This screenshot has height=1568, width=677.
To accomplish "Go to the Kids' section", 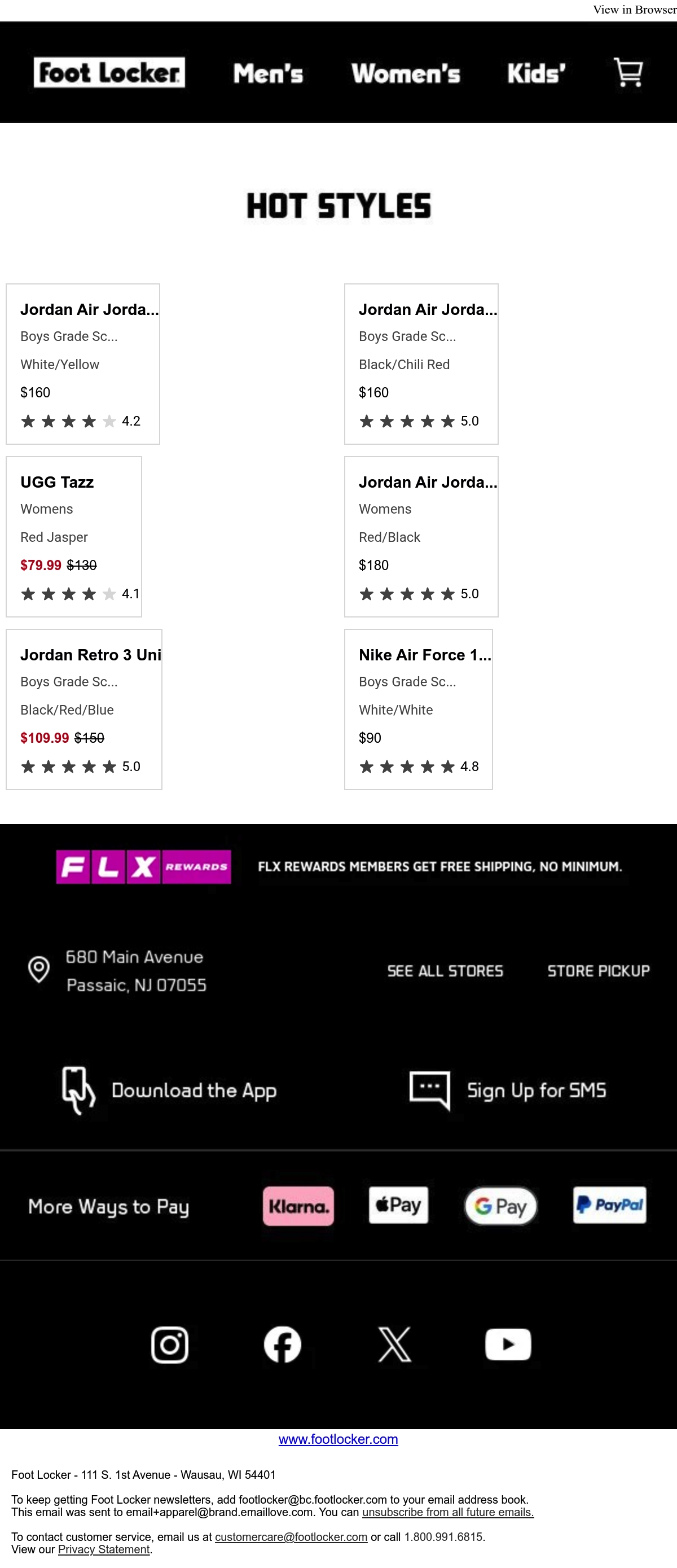I will coord(537,73).
